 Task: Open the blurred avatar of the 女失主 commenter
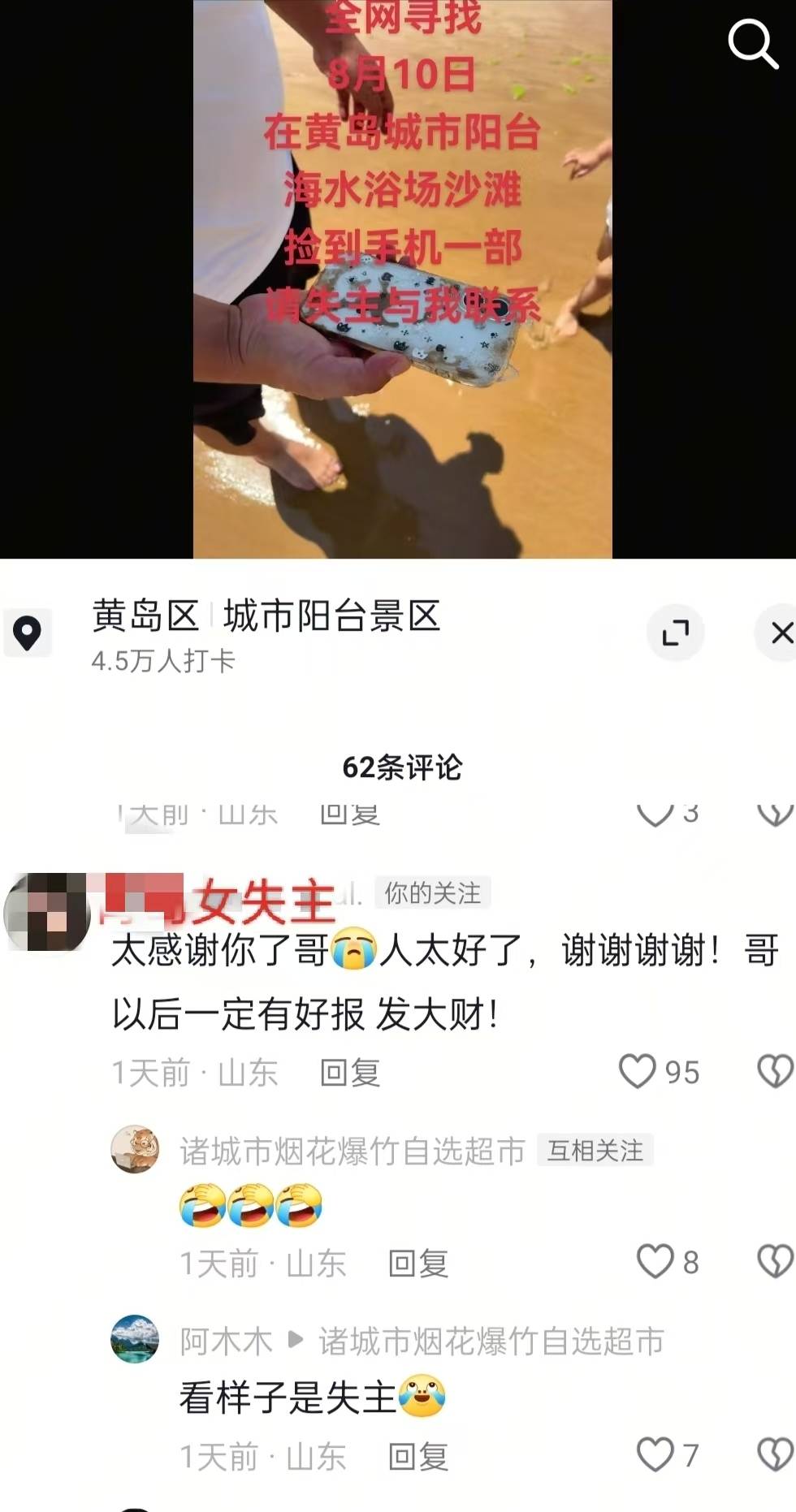point(47,912)
